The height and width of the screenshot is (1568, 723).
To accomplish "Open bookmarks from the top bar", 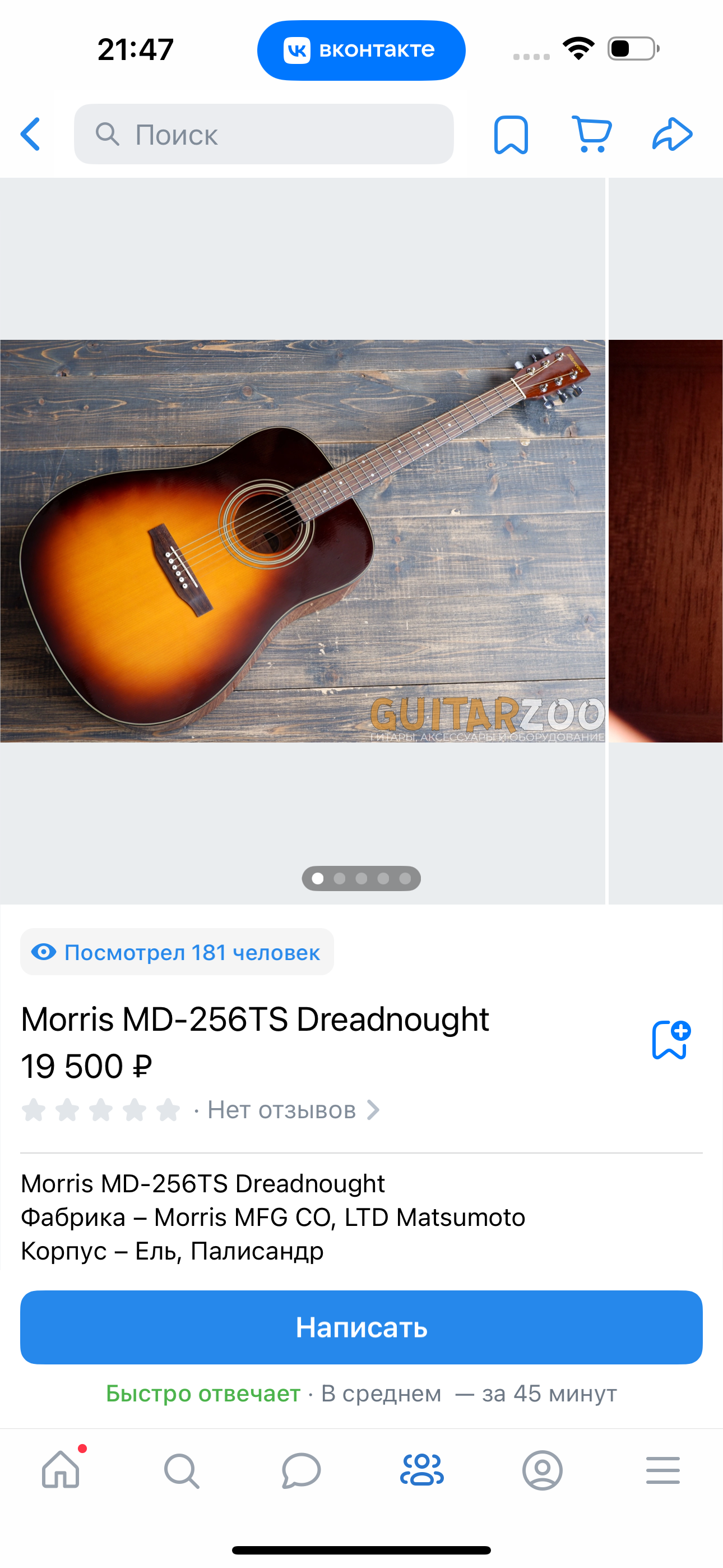I will click(511, 134).
